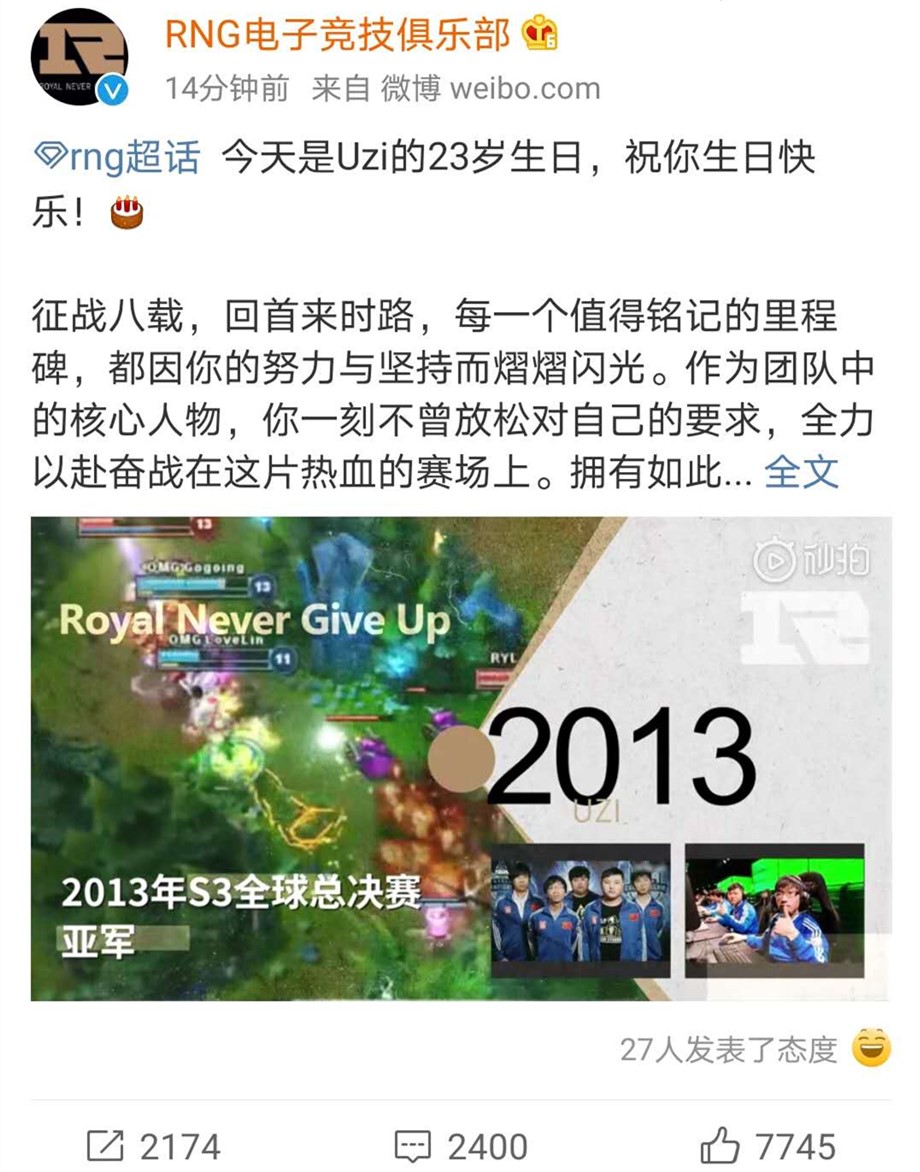Image resolution: width=920 pixels, height=1172 pixels.
Task: Open RNG电子竞技俱乐部 profile avatar
Action: (x=79, y=60)
